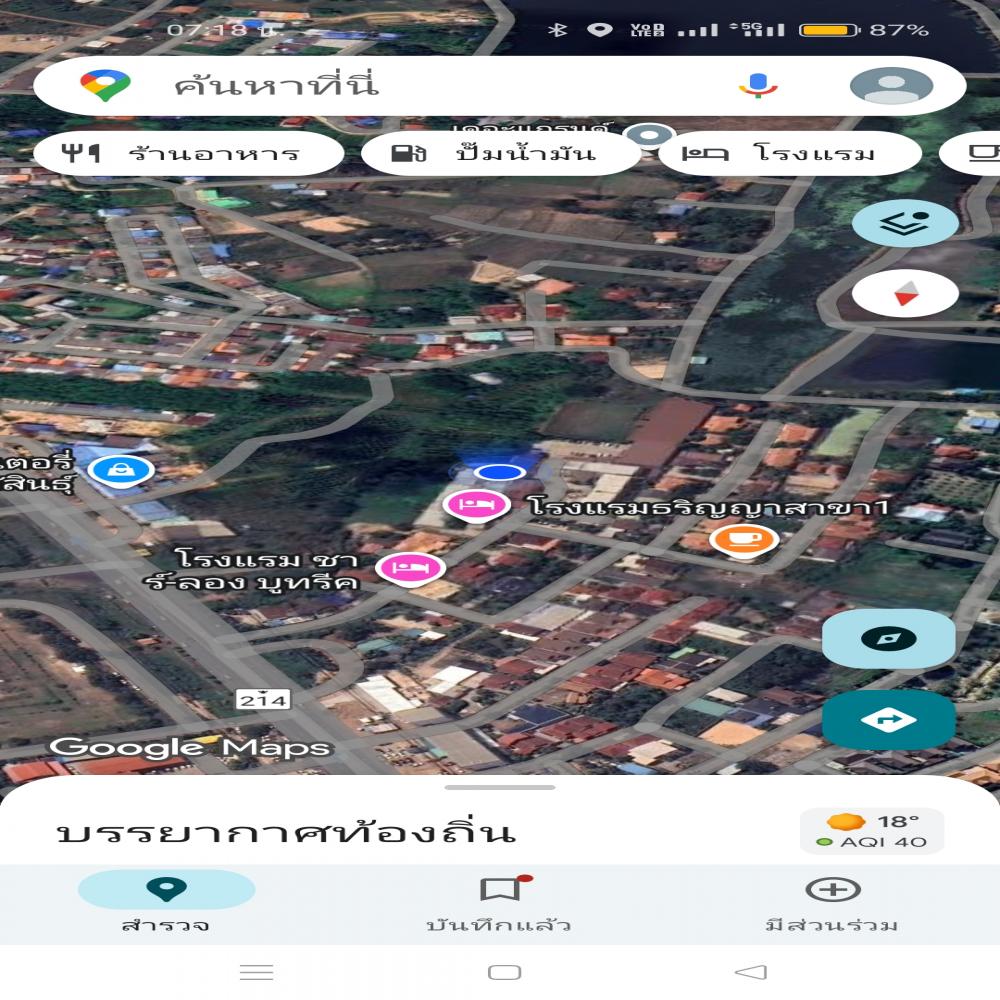The image size is (1000, 1000).
Task: Start voice search with the microphone
Action: (x=758, y=86)
